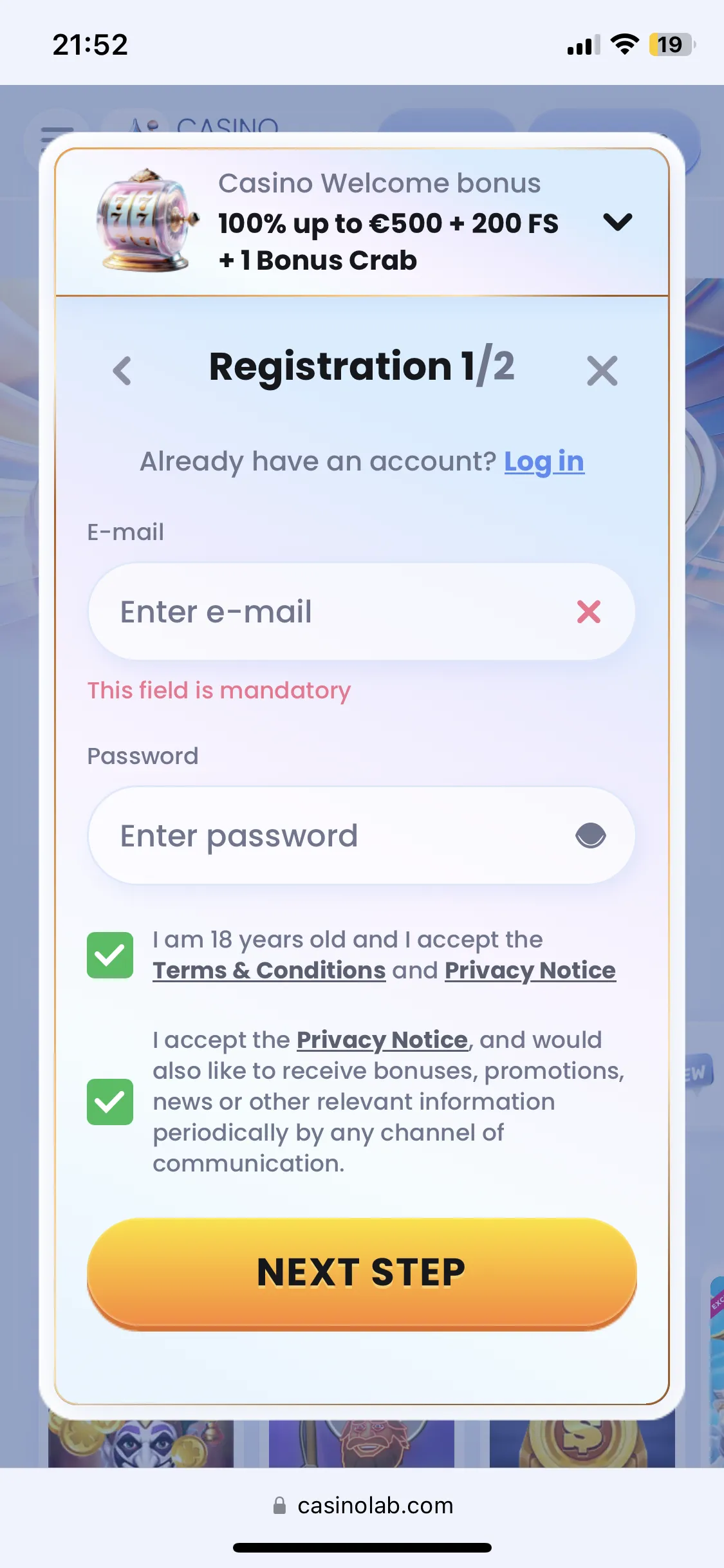The image size is (724, 1568).
Task: Open the Terms & Conditions link
Action: pos(269,971)
